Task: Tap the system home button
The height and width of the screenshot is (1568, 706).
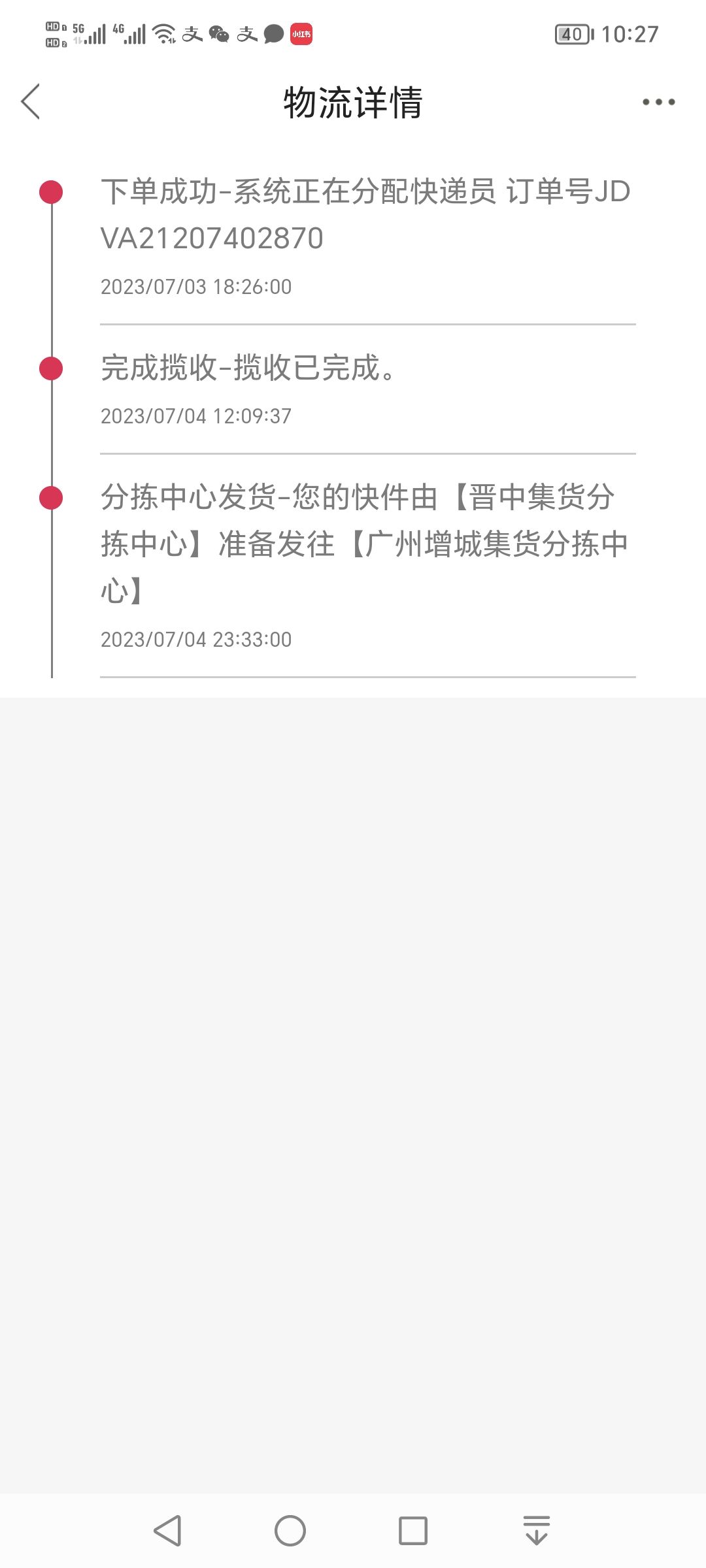Action: tap(290, 1530)
